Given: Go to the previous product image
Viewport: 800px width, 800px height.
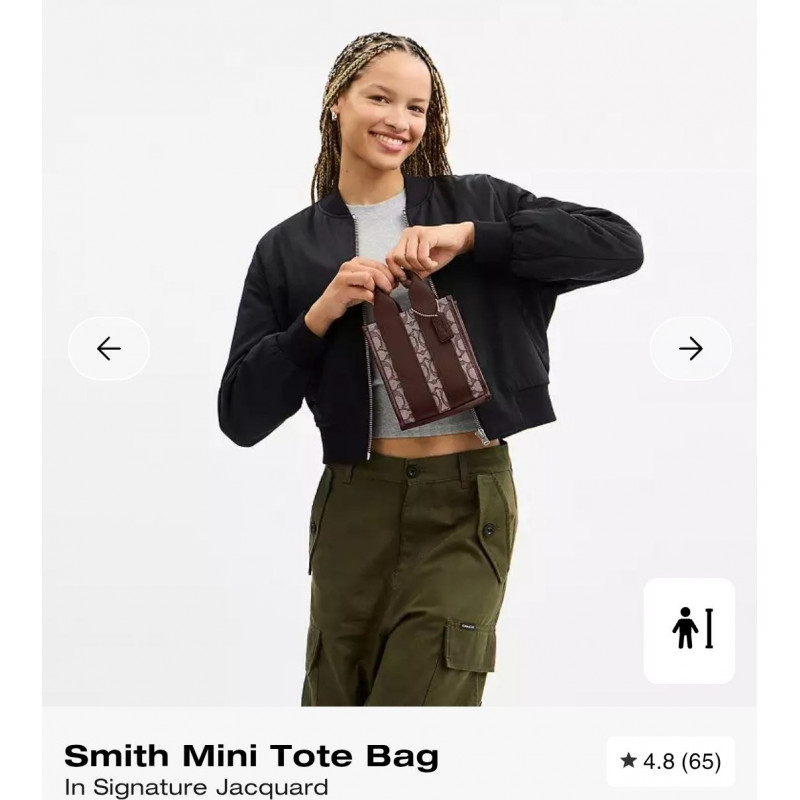Looking at the screenshot, I should click(108, 348).
